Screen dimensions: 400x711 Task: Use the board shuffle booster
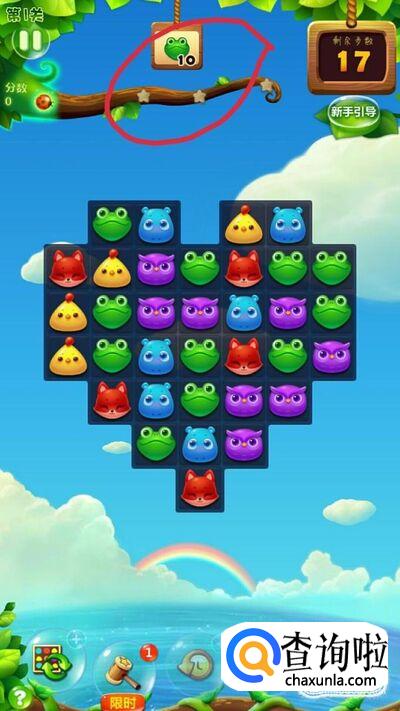[x=50, y=660]
